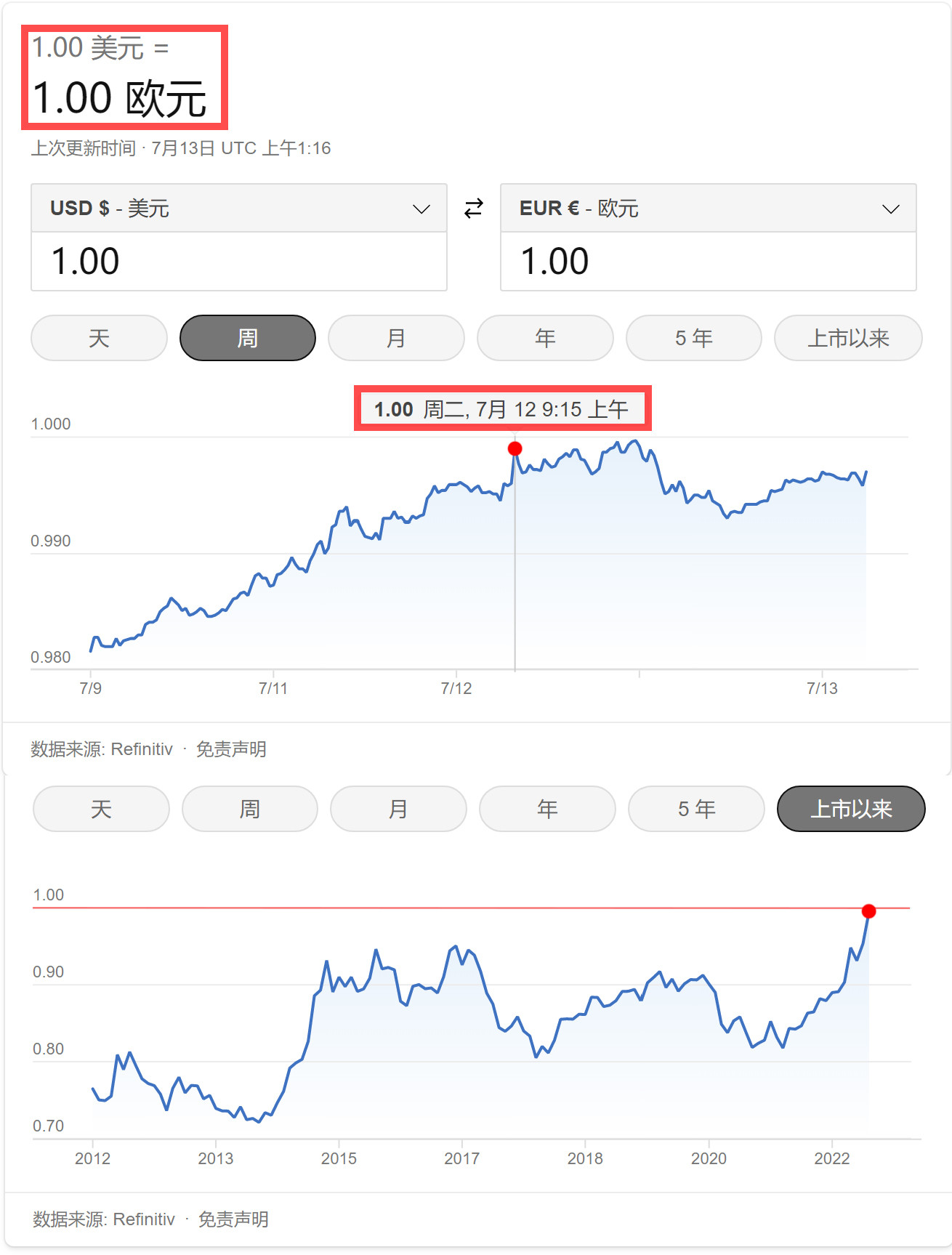Screen dimensions: 952x1255
Task: Choose 5 年 above the 7/9–7/13 chart
Action: [694, 338]
